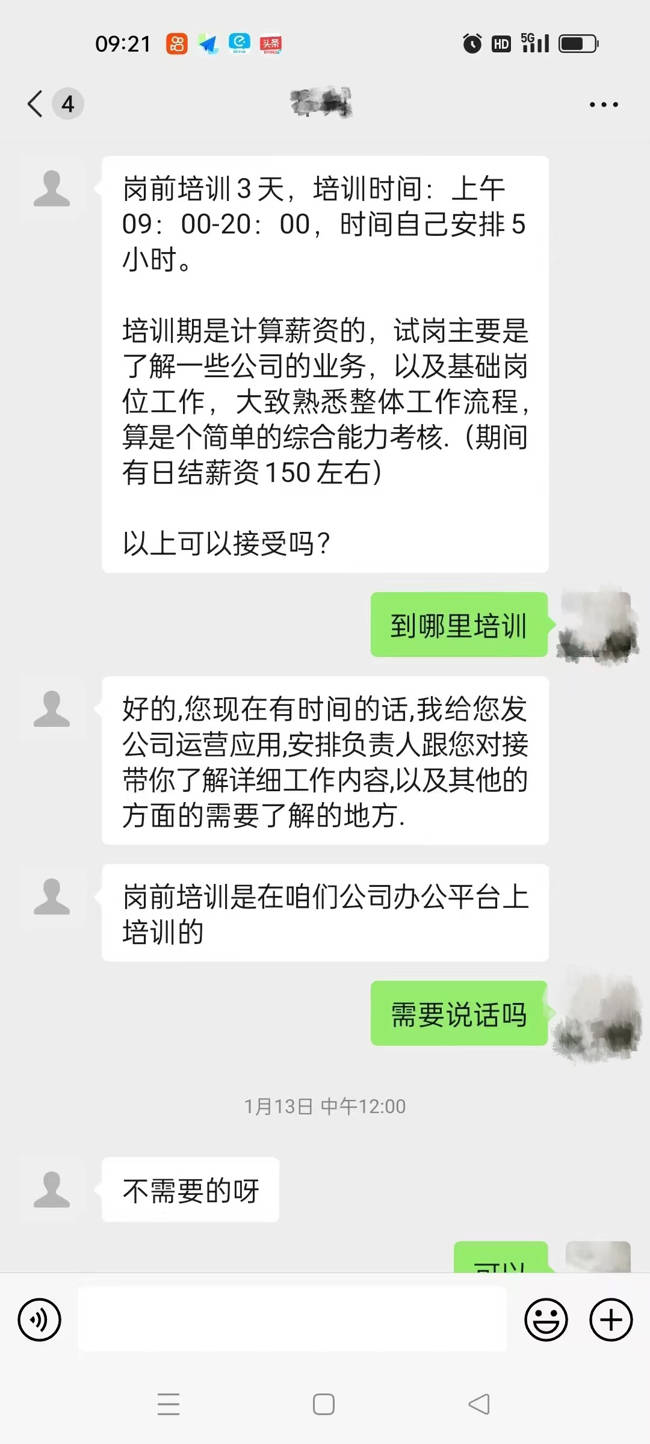Tap the system home button
The height and width of the screenshot is (1444, 650).
[x=323, y=1404]
